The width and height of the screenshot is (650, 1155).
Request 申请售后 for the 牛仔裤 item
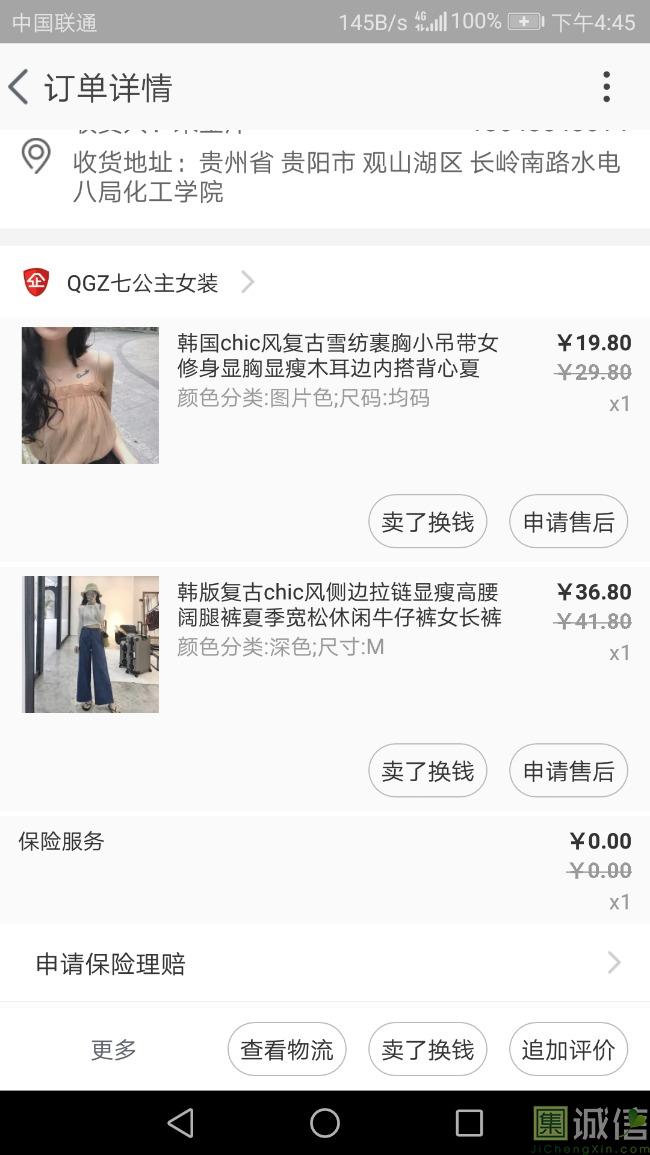[568, 771]
